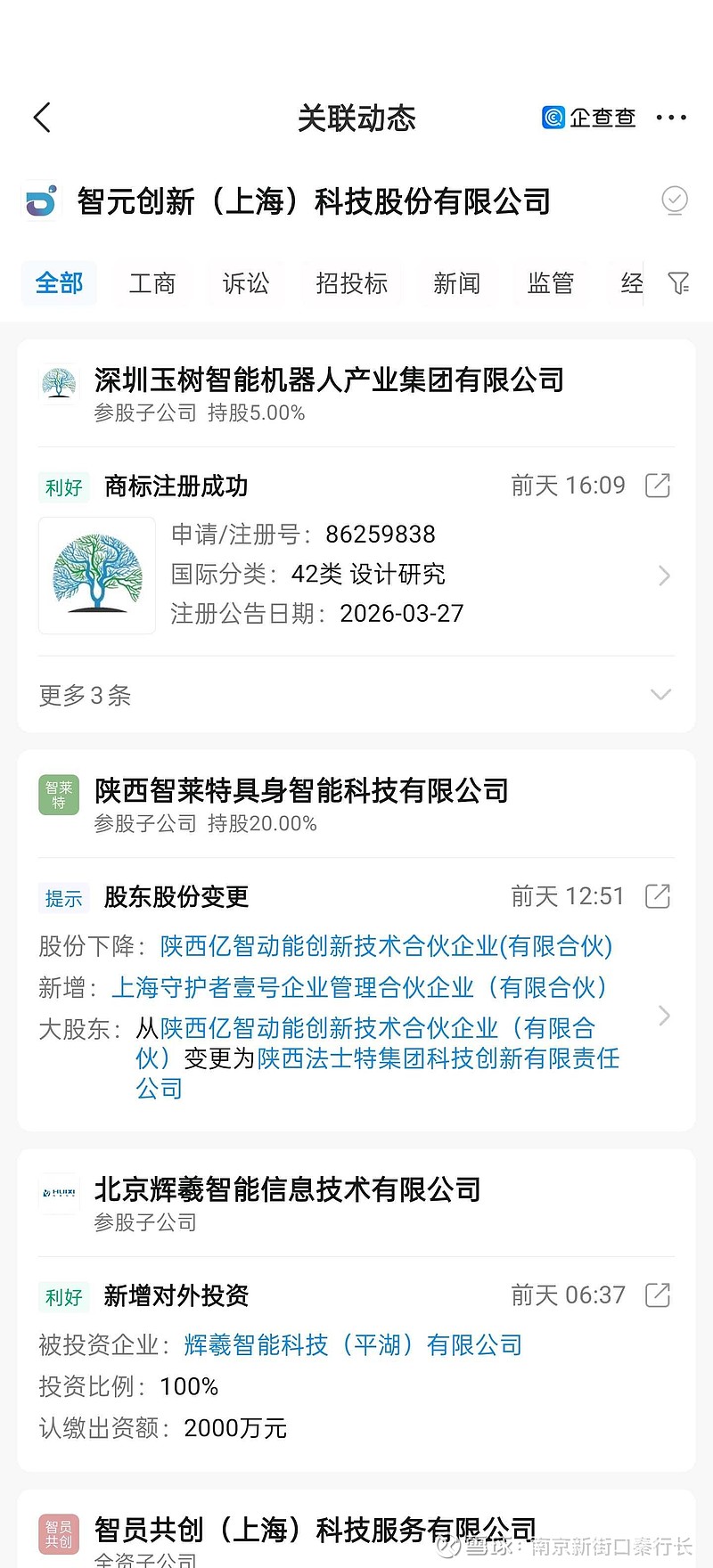Open details chevron of 股东股份变更 entry
The image size is (713, 1568).
[663, 1016]
